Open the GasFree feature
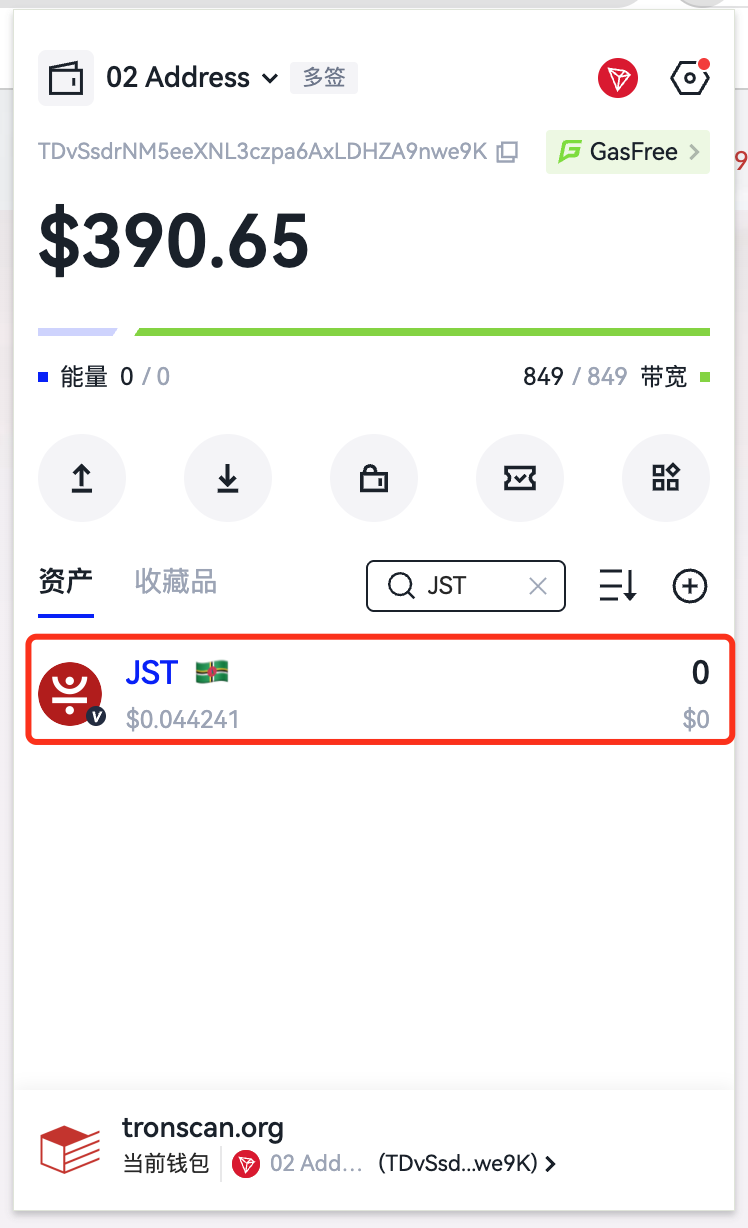This screenshot has width=748, height=1228. click(x=628, y=152)
